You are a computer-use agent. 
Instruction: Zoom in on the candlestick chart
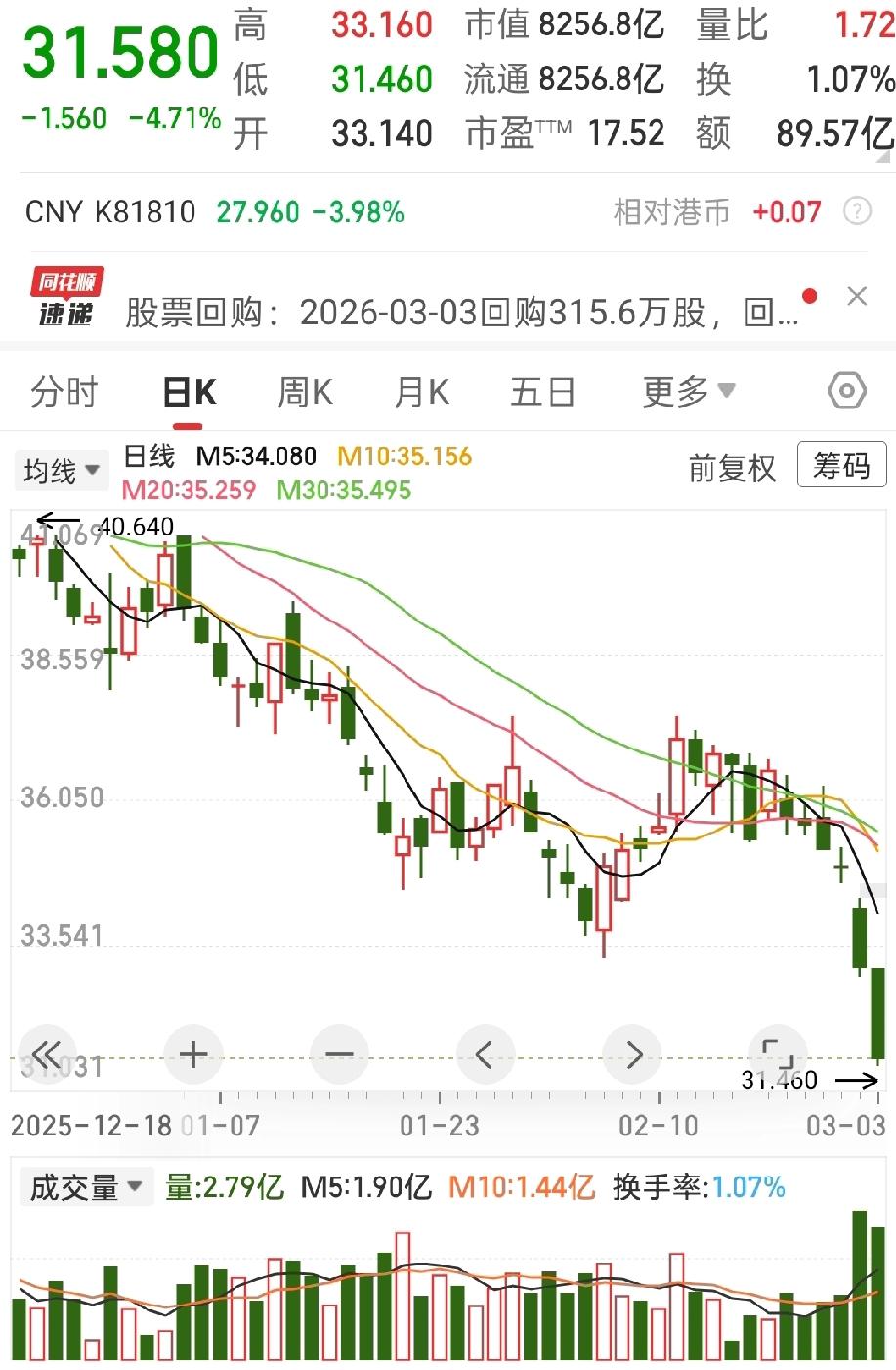[x=192, y=1054]
